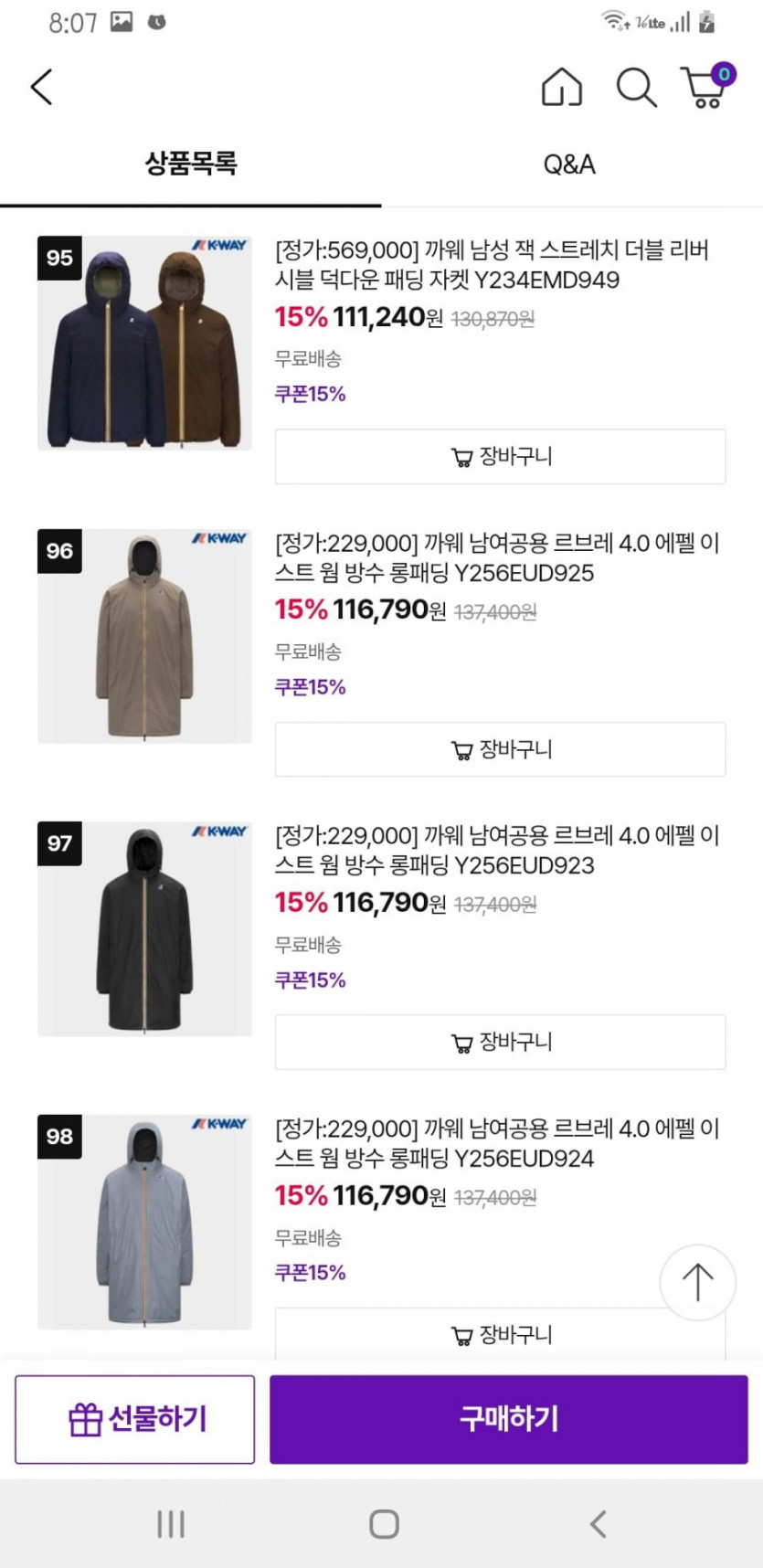763x1568 pixels.
Task: Add item 97 black long padding to 장바구니
Action: [500, 1042]
